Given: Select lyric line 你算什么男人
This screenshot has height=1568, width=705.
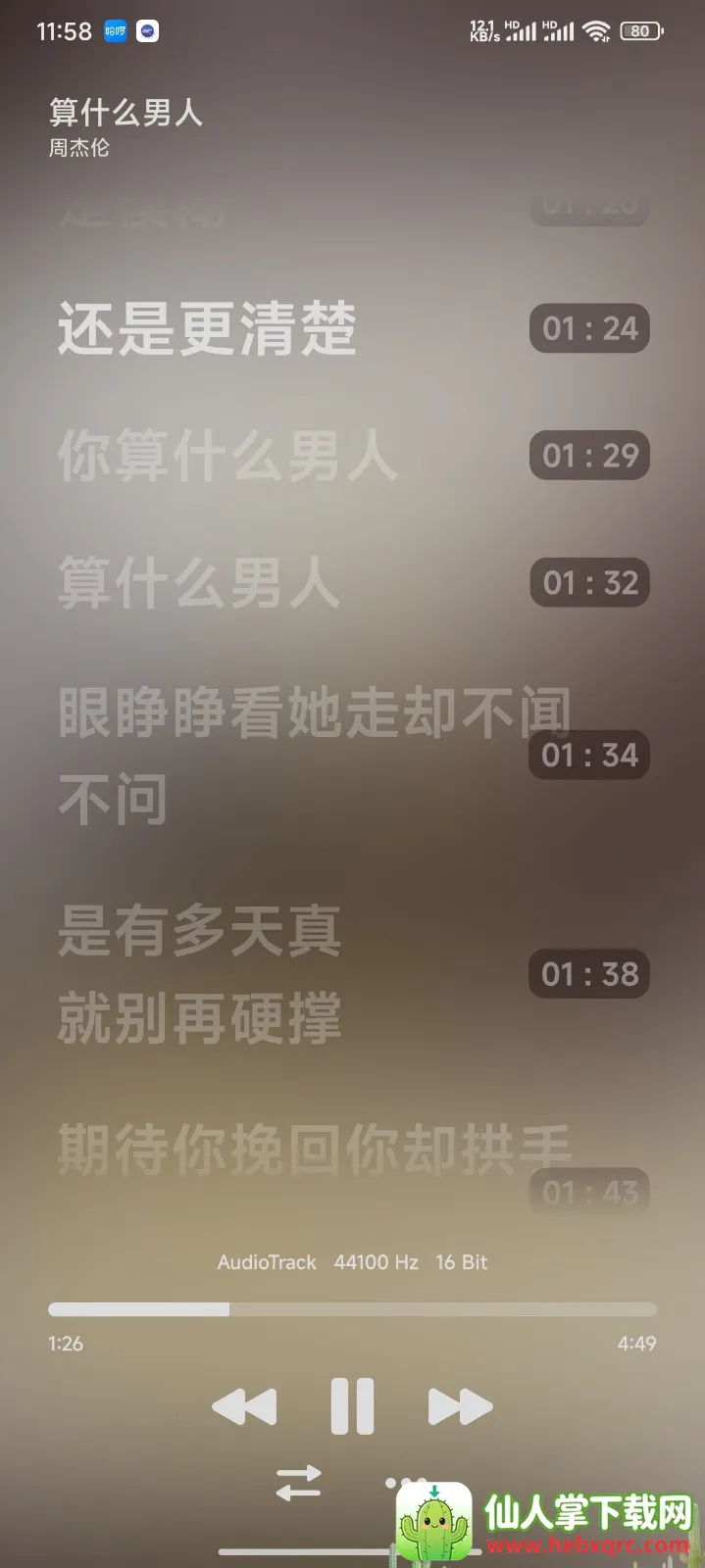Looking at the screenshot, I should click(227, 456).
